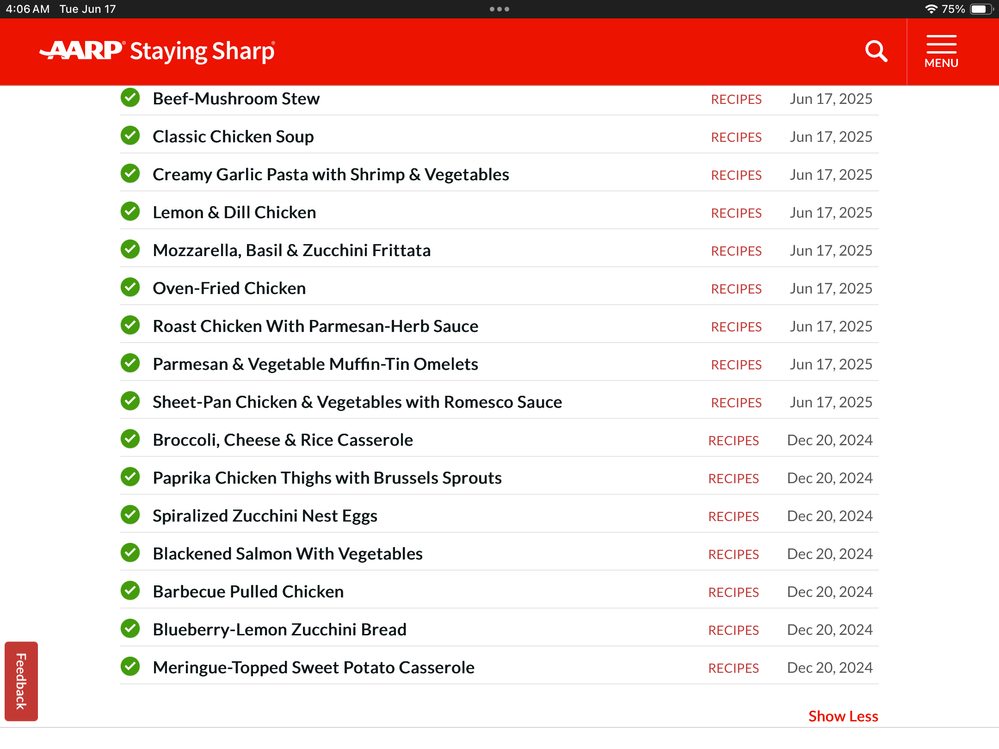The image size is (999, 749).
Task: Open the Feedback side tab
Action: (21, 681)
